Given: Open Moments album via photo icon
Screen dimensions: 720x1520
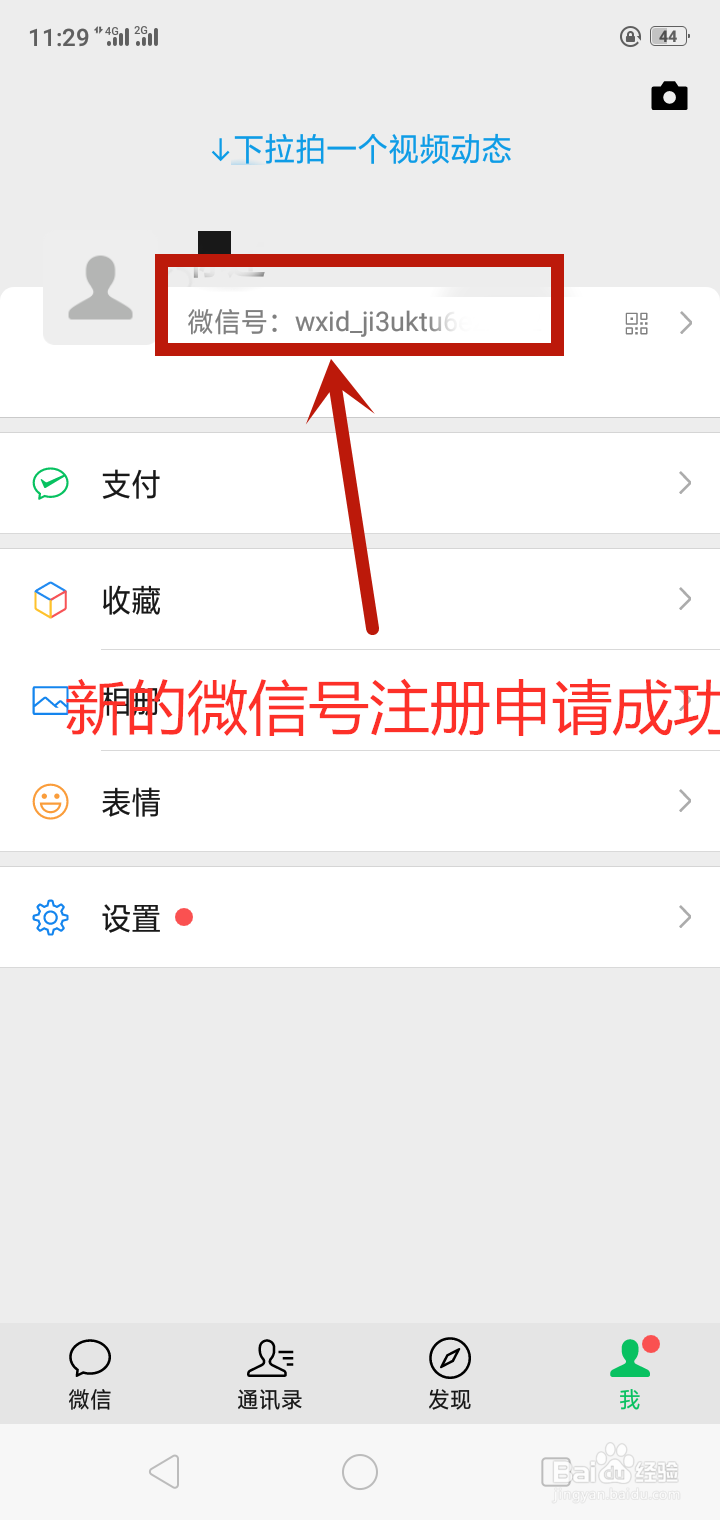Looking at the screenshot, I should (50, 701).
